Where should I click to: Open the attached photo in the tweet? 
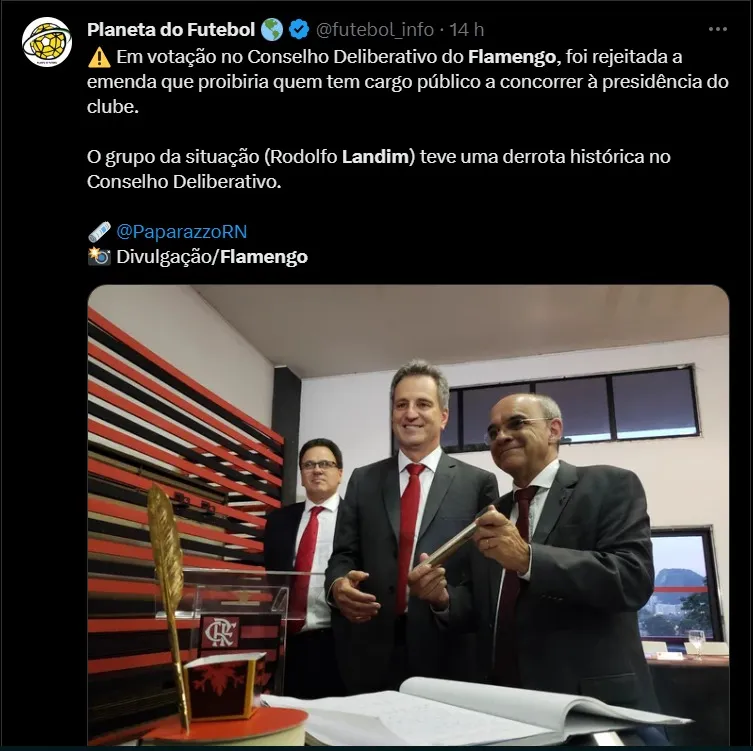pos(408,515)
